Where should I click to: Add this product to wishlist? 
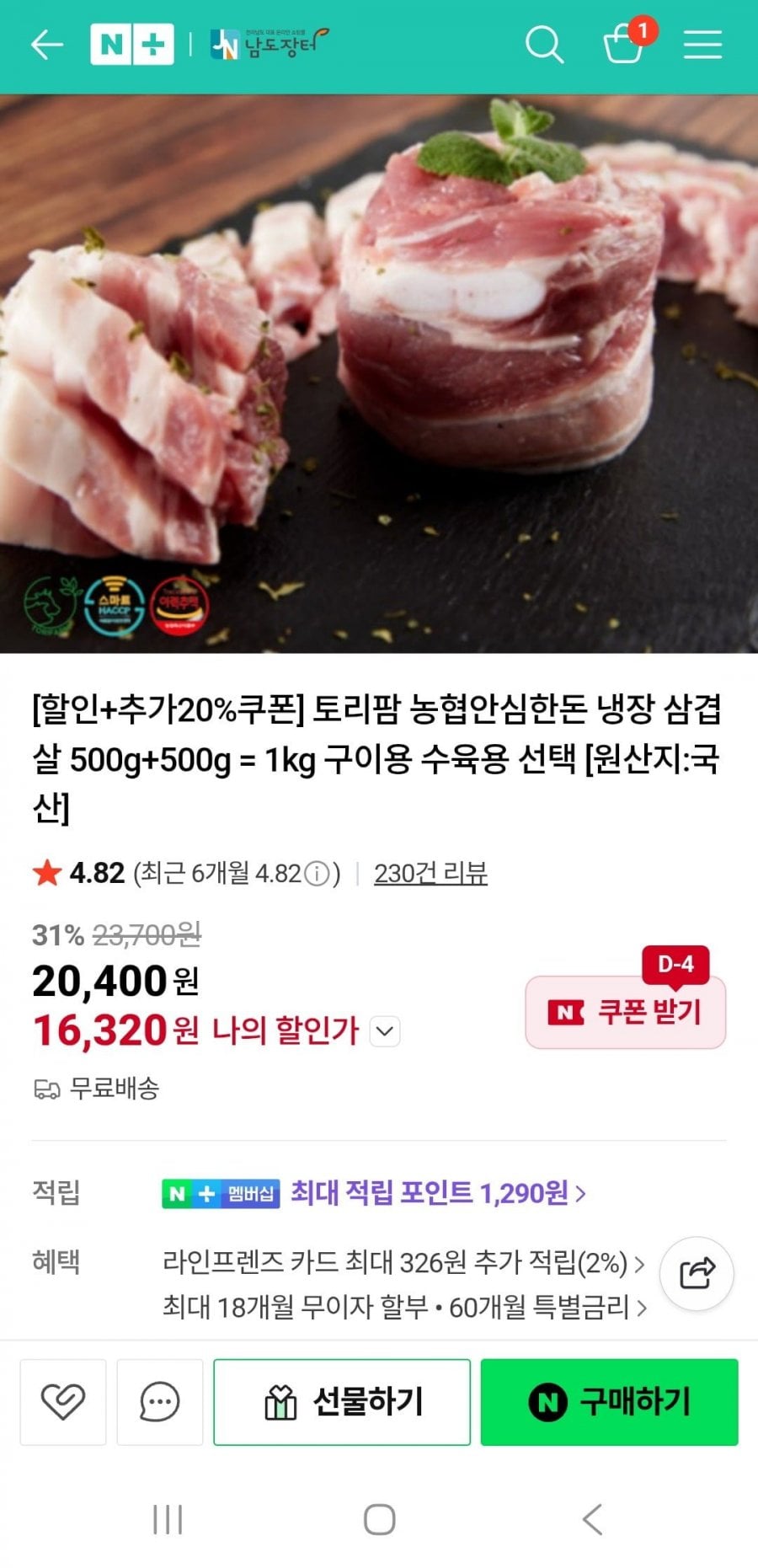point(63,1402)
